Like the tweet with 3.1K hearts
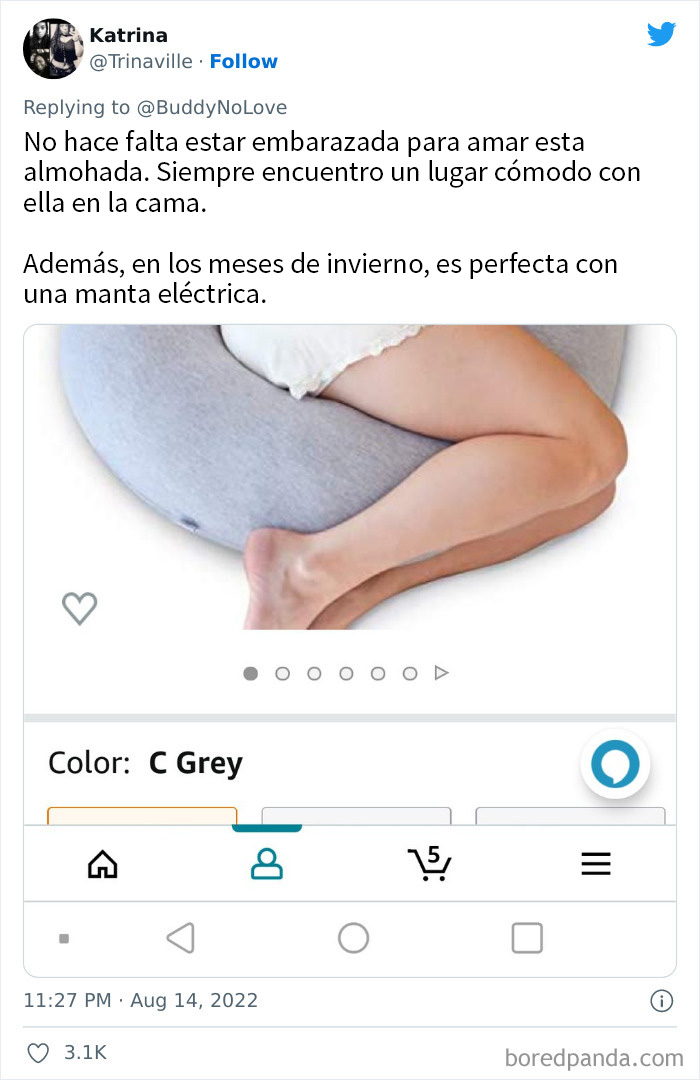This screenshot has height=1080, width=700. click(x=38, y=1053)
